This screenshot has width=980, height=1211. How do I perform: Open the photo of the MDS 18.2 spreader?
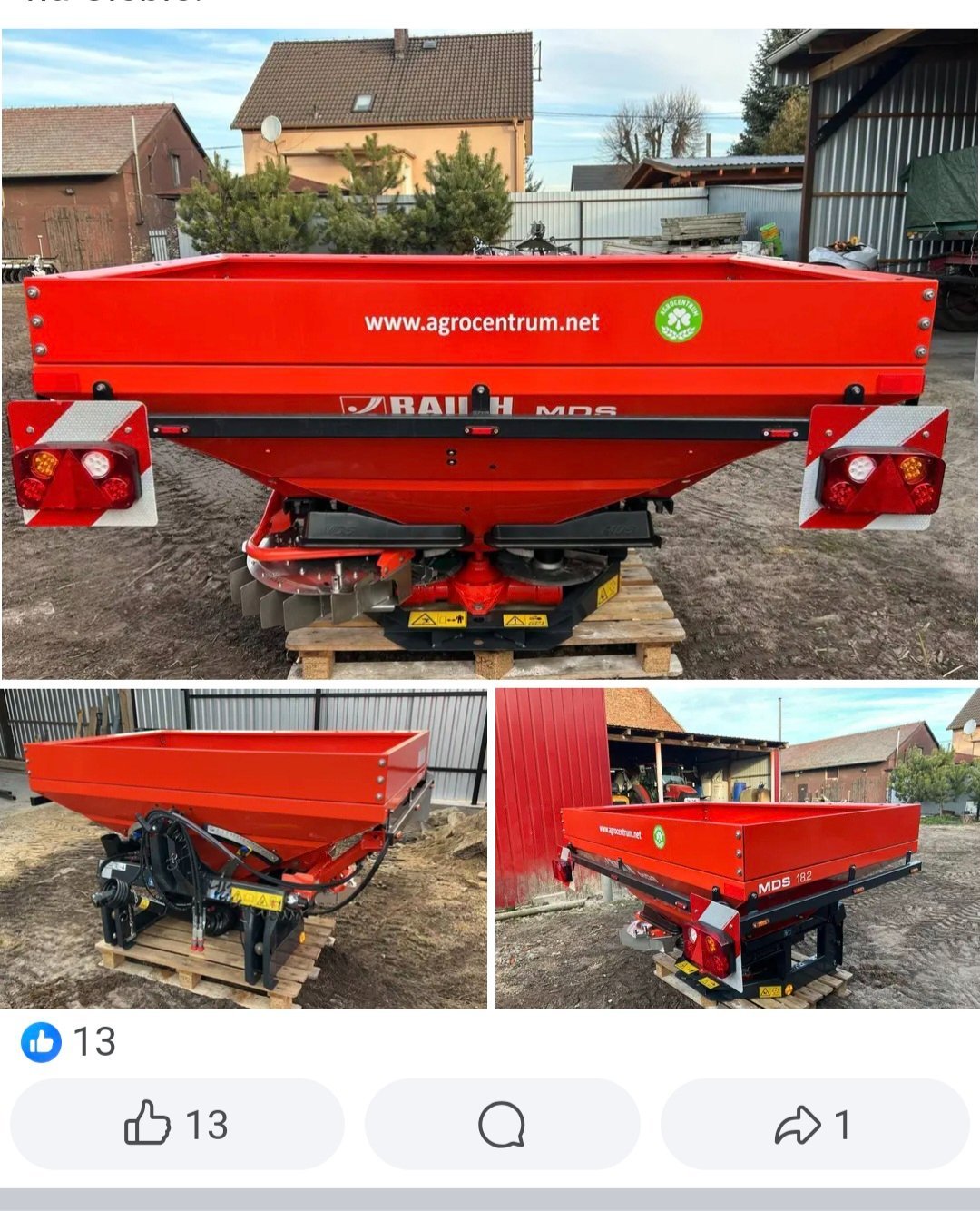tap(737, 848)
